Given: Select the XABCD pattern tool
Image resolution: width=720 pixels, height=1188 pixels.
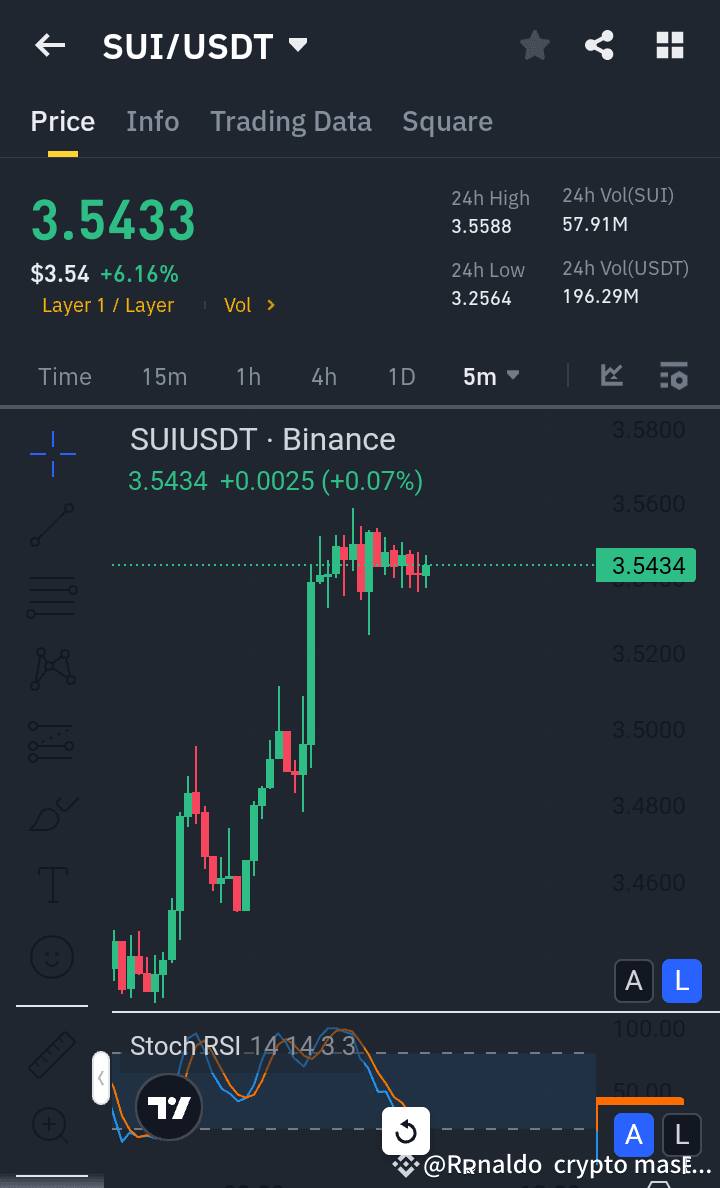Looking at the screenshot, I should pos(51,669).
